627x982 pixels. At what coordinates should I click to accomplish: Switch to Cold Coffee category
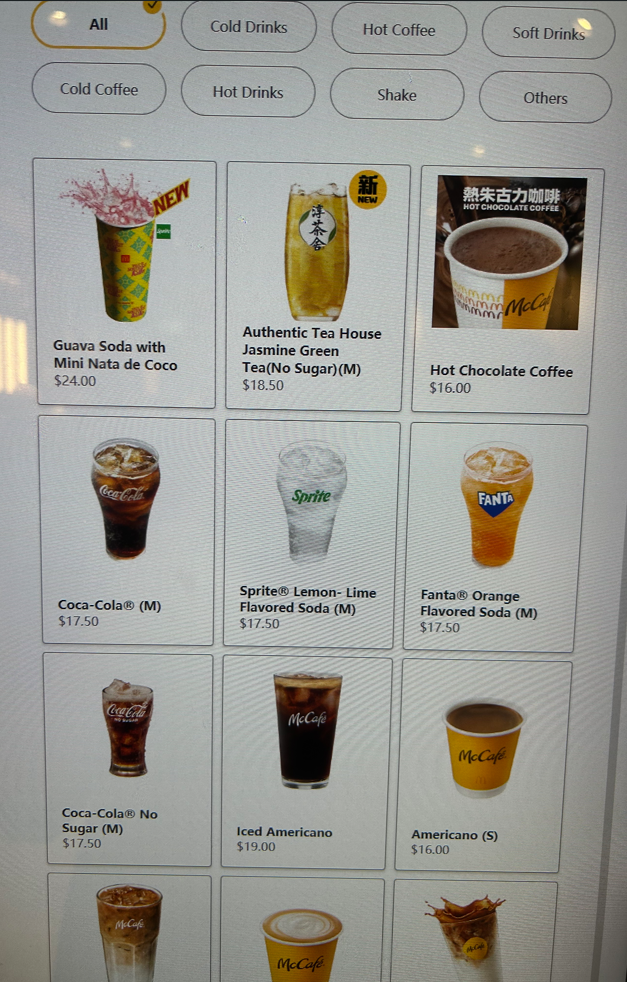(99, 89)
